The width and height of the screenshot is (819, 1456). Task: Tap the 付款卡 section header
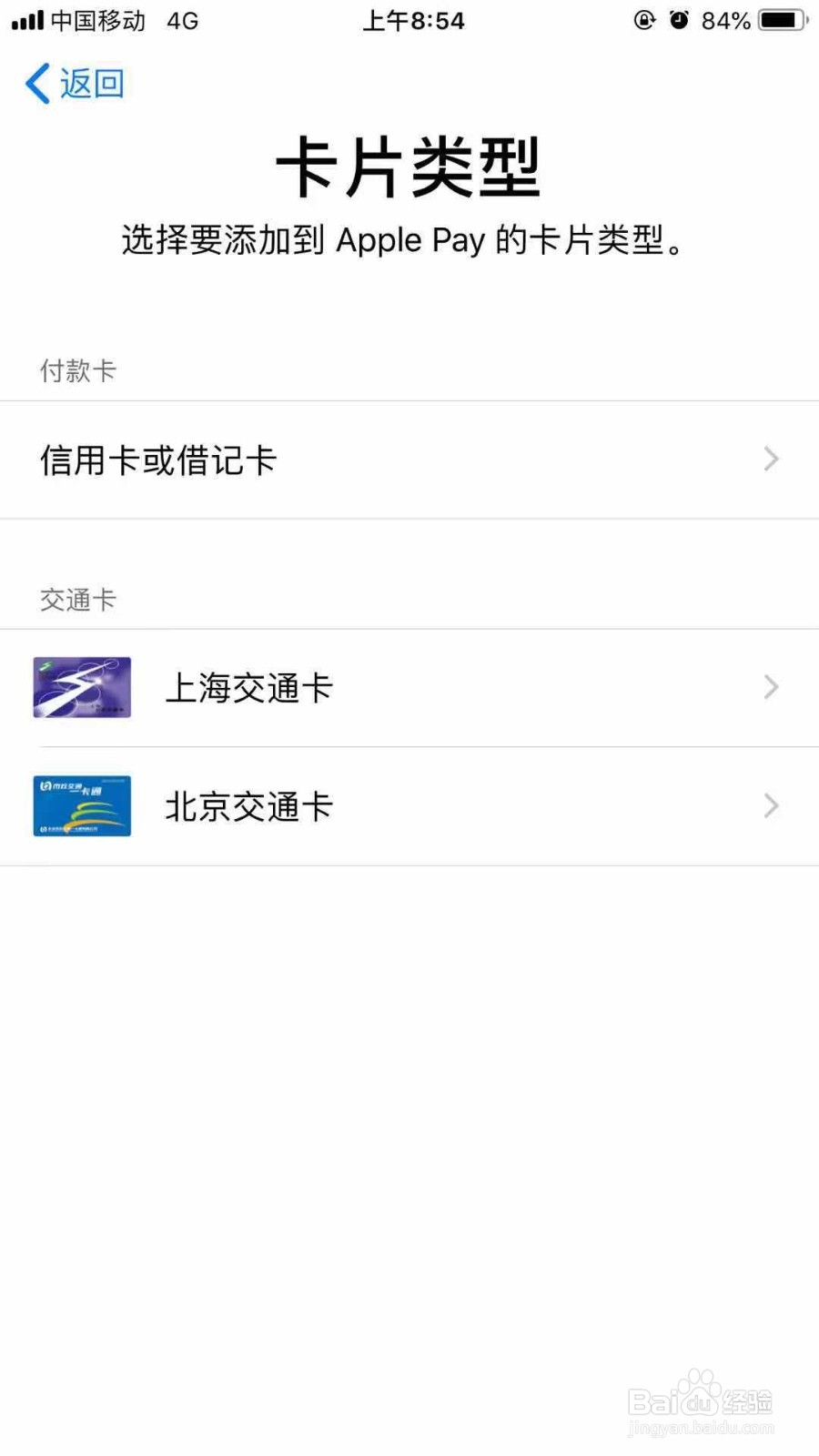point(77,371)
